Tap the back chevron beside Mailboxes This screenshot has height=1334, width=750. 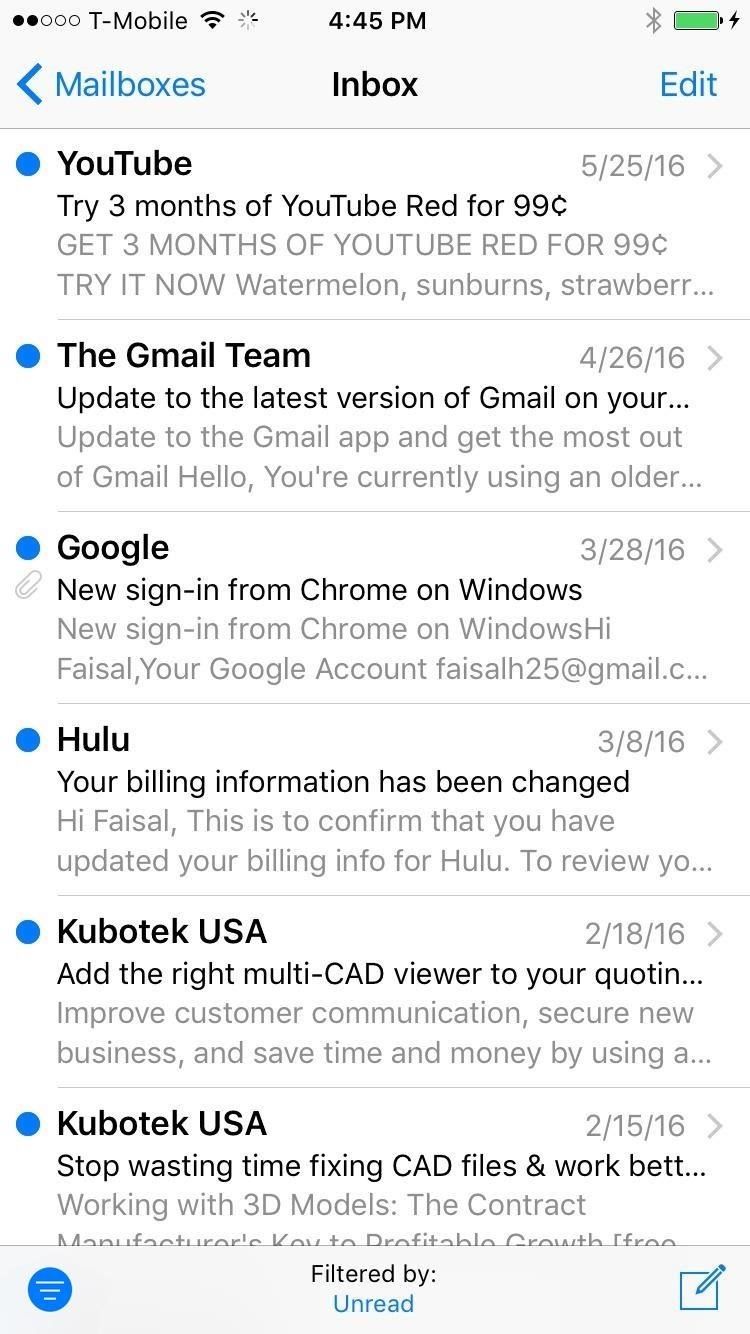[x=30, y=84]
